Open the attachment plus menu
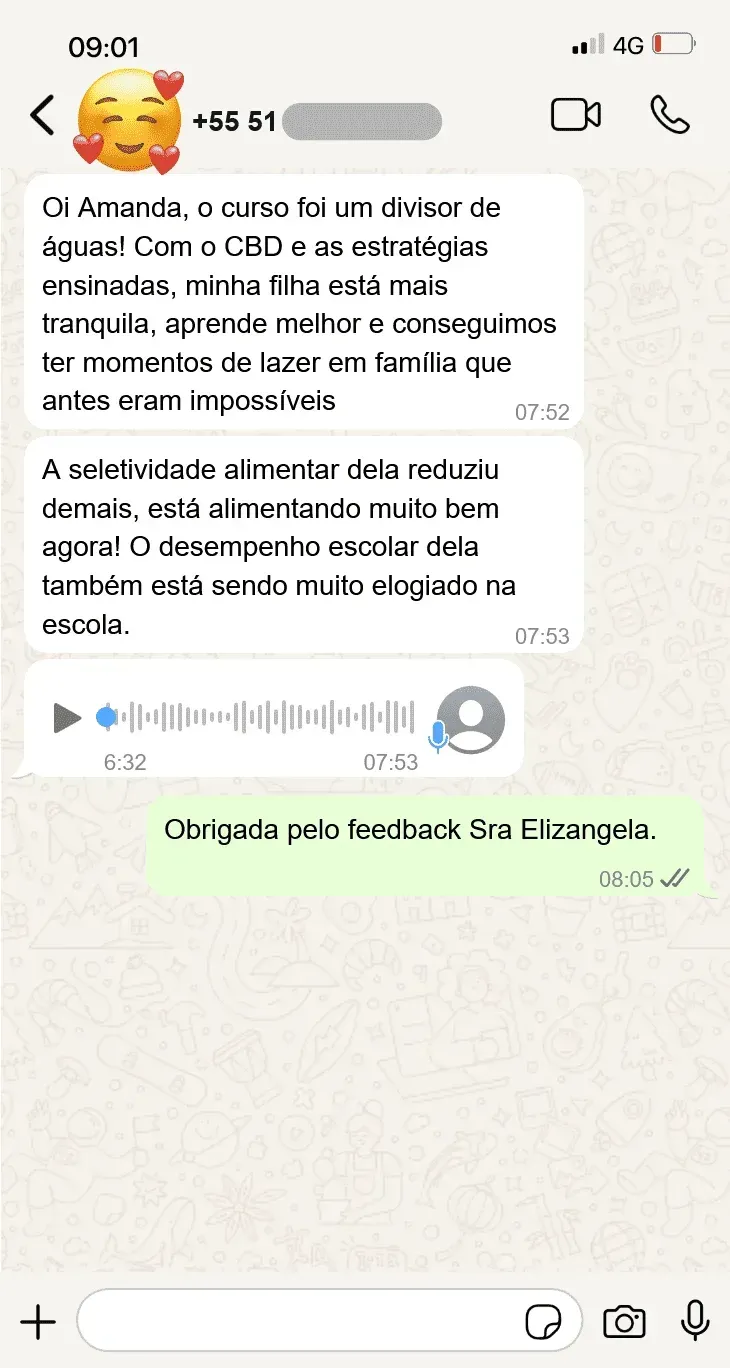The width and height of the screenshot is (730, 1368). point(38,1322)
